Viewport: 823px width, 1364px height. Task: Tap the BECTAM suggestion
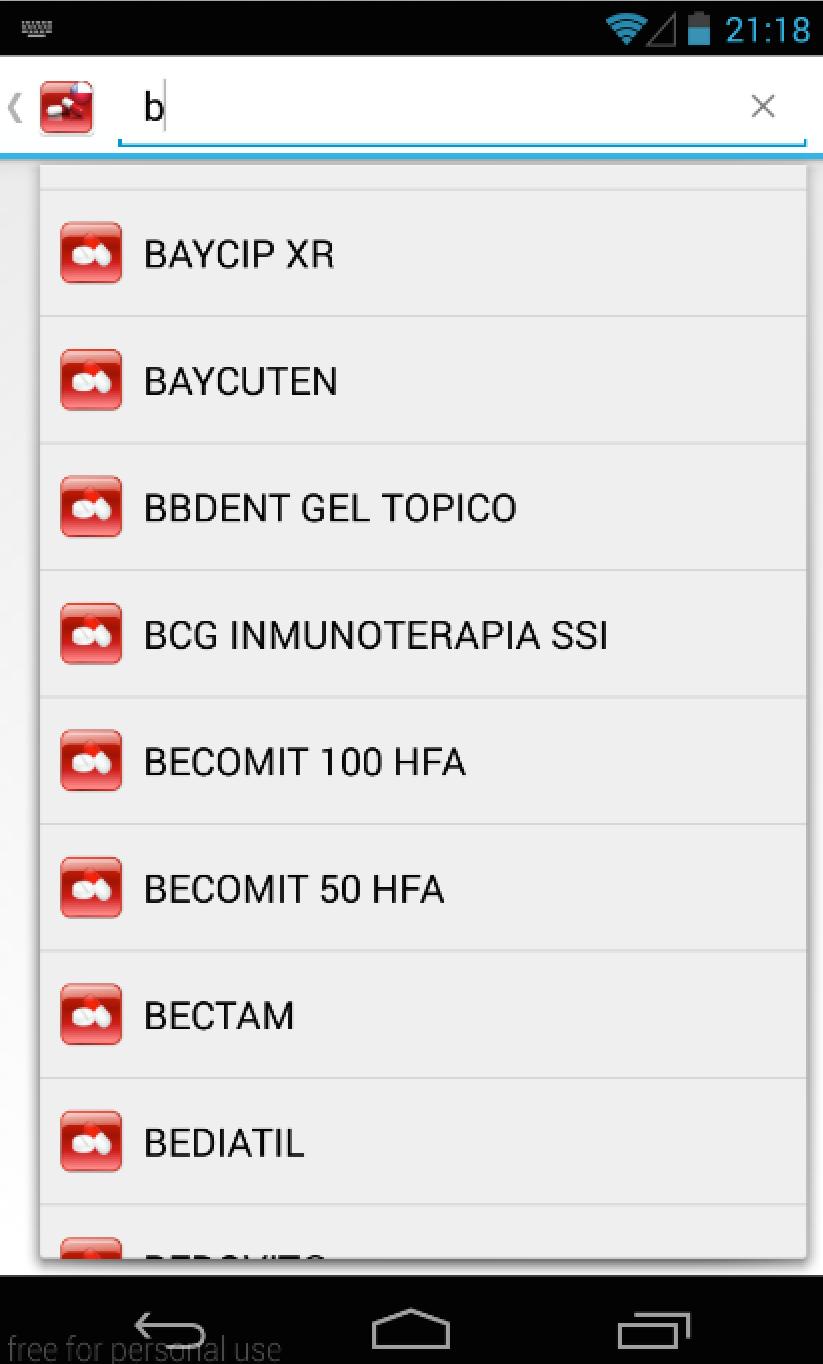tap(422, 1016)
